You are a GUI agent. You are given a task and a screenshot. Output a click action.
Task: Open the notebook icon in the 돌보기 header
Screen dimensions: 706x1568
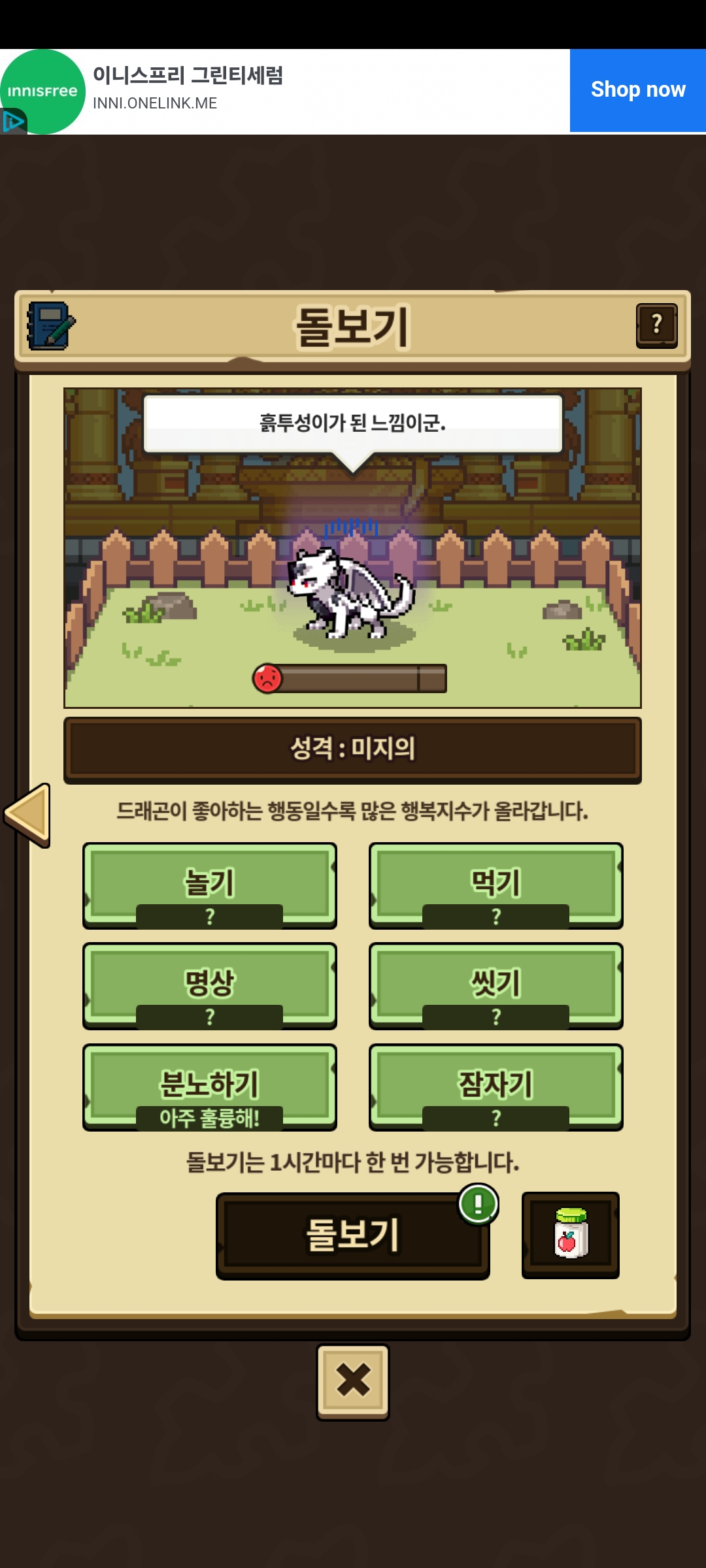pos(51,325)
